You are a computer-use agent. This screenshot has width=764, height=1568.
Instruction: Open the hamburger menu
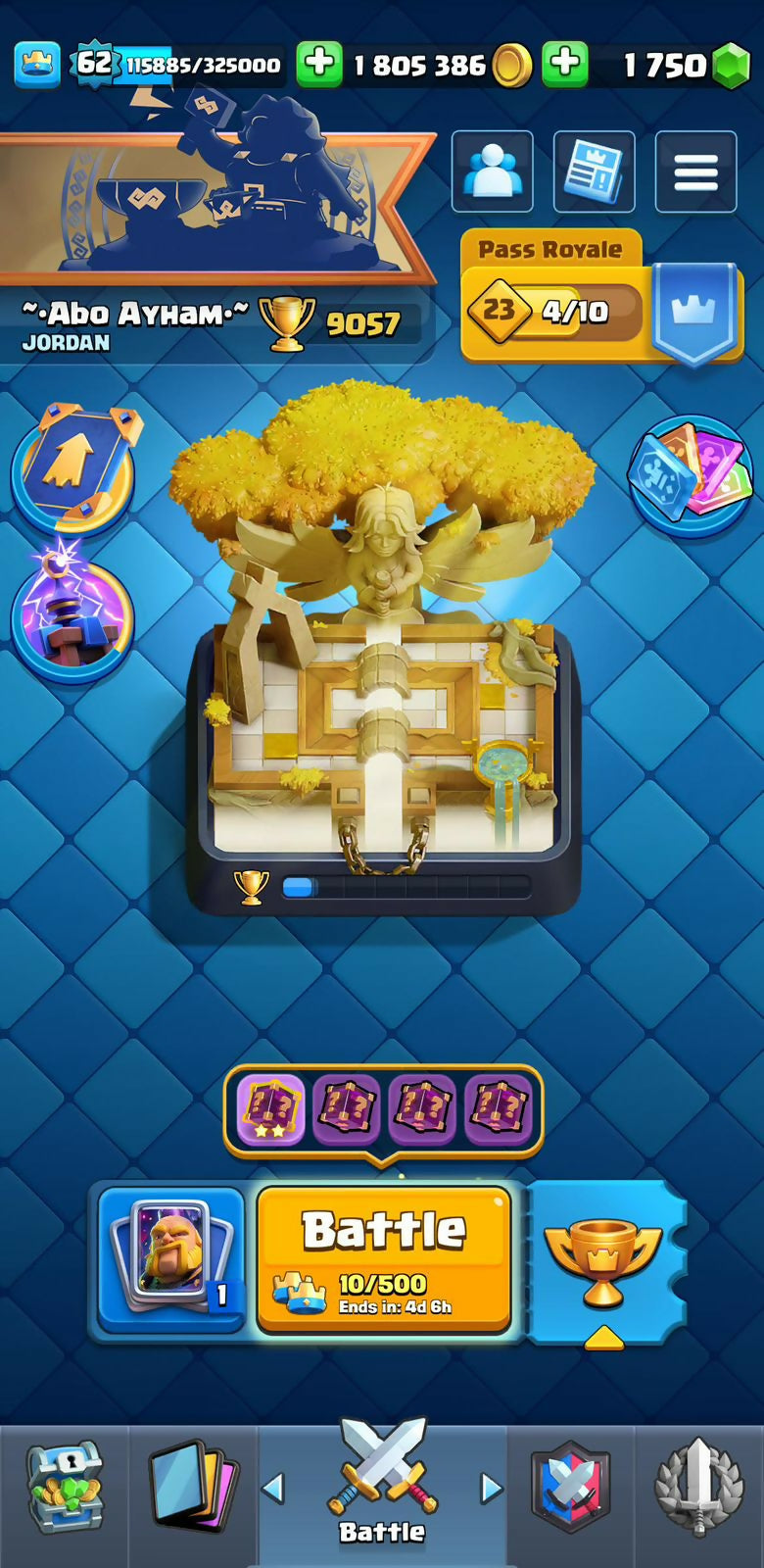695,171
